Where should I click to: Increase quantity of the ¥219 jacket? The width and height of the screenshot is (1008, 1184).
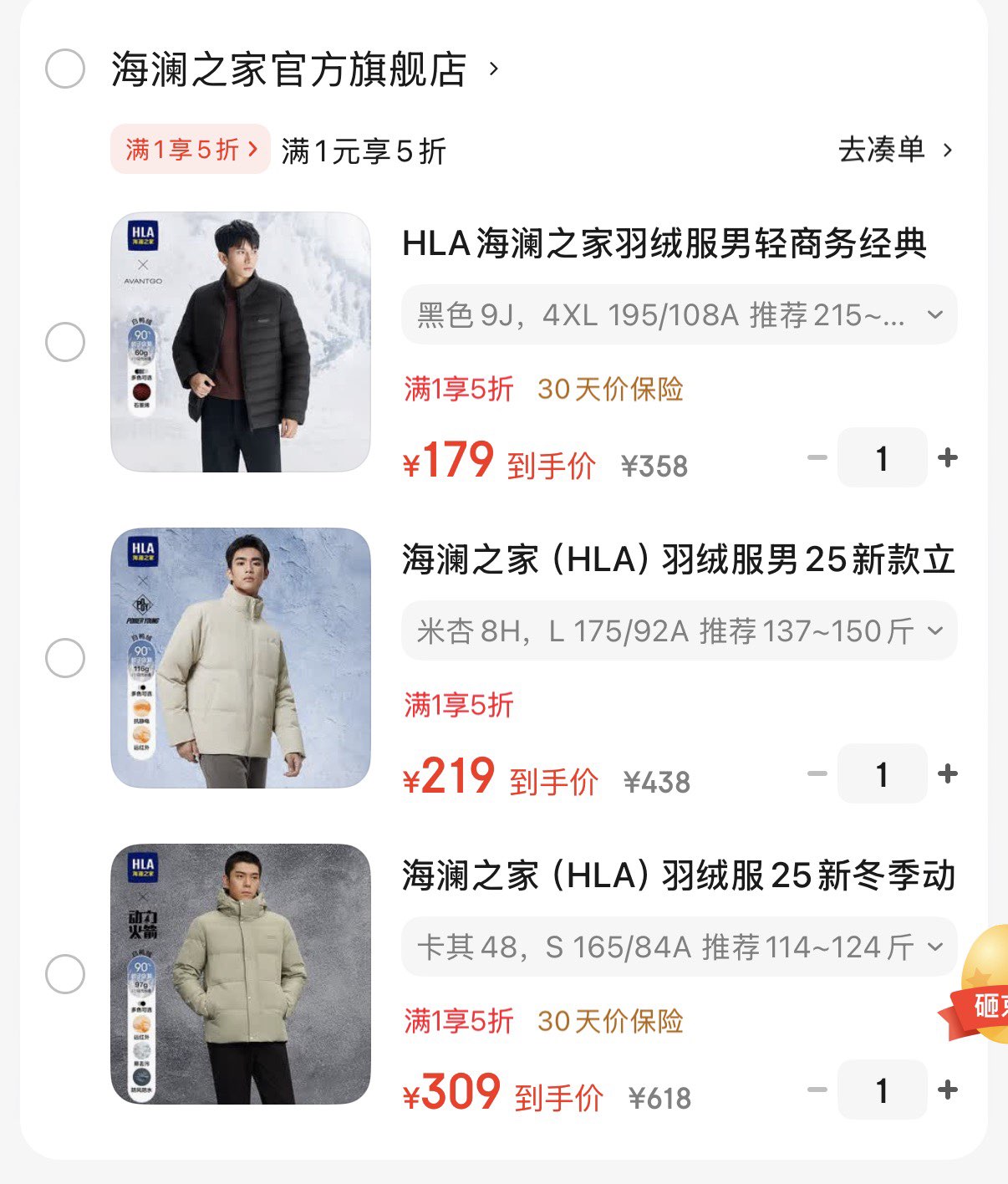[x=948, y=773]
